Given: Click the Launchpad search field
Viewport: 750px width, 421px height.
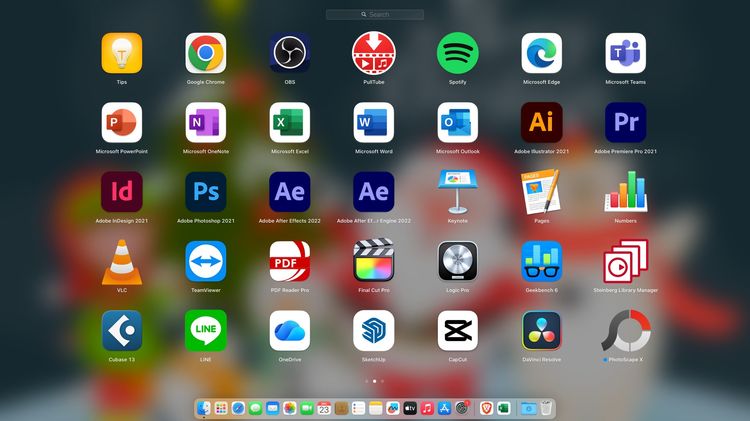Looking at the screenshot, I should (375, 15).
